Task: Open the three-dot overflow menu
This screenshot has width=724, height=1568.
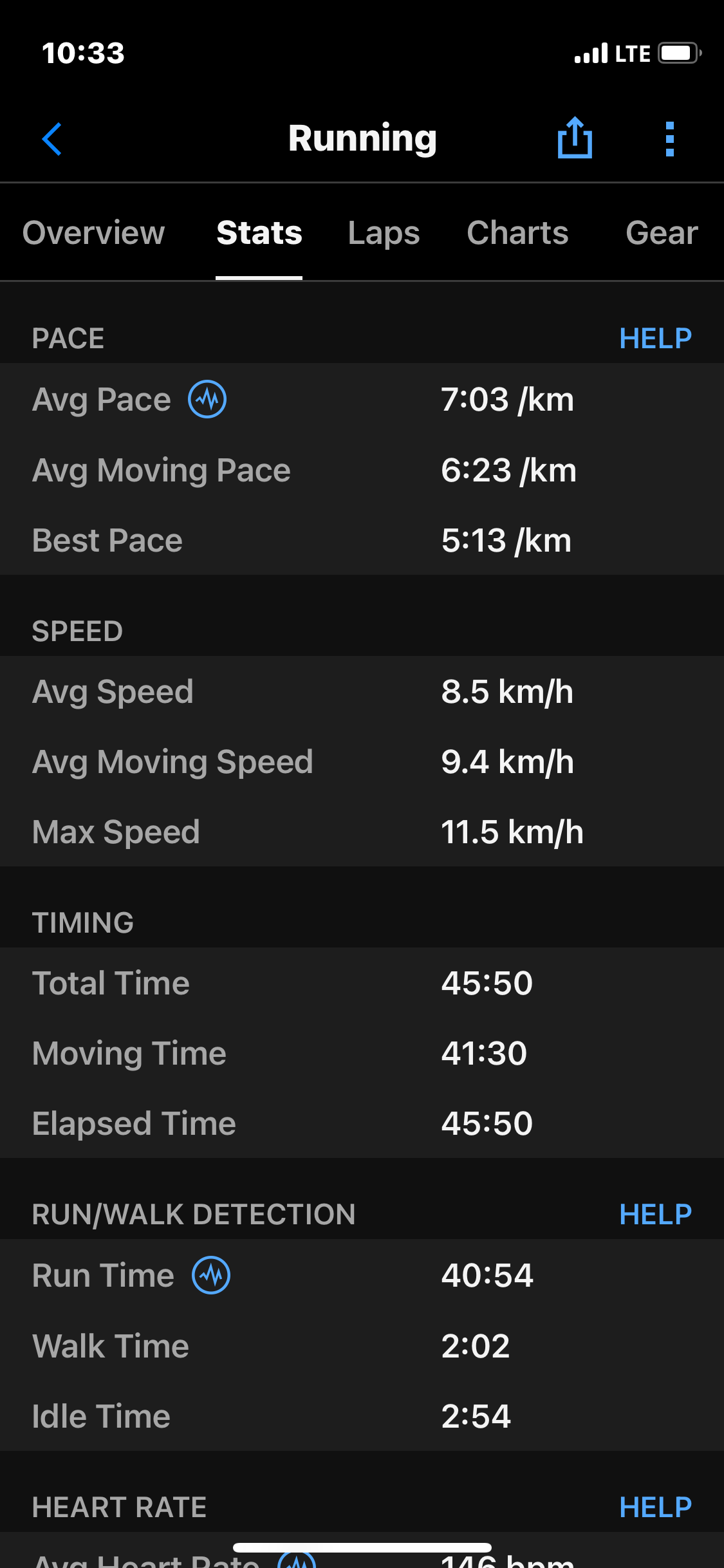Action: (x=670, y=139)
